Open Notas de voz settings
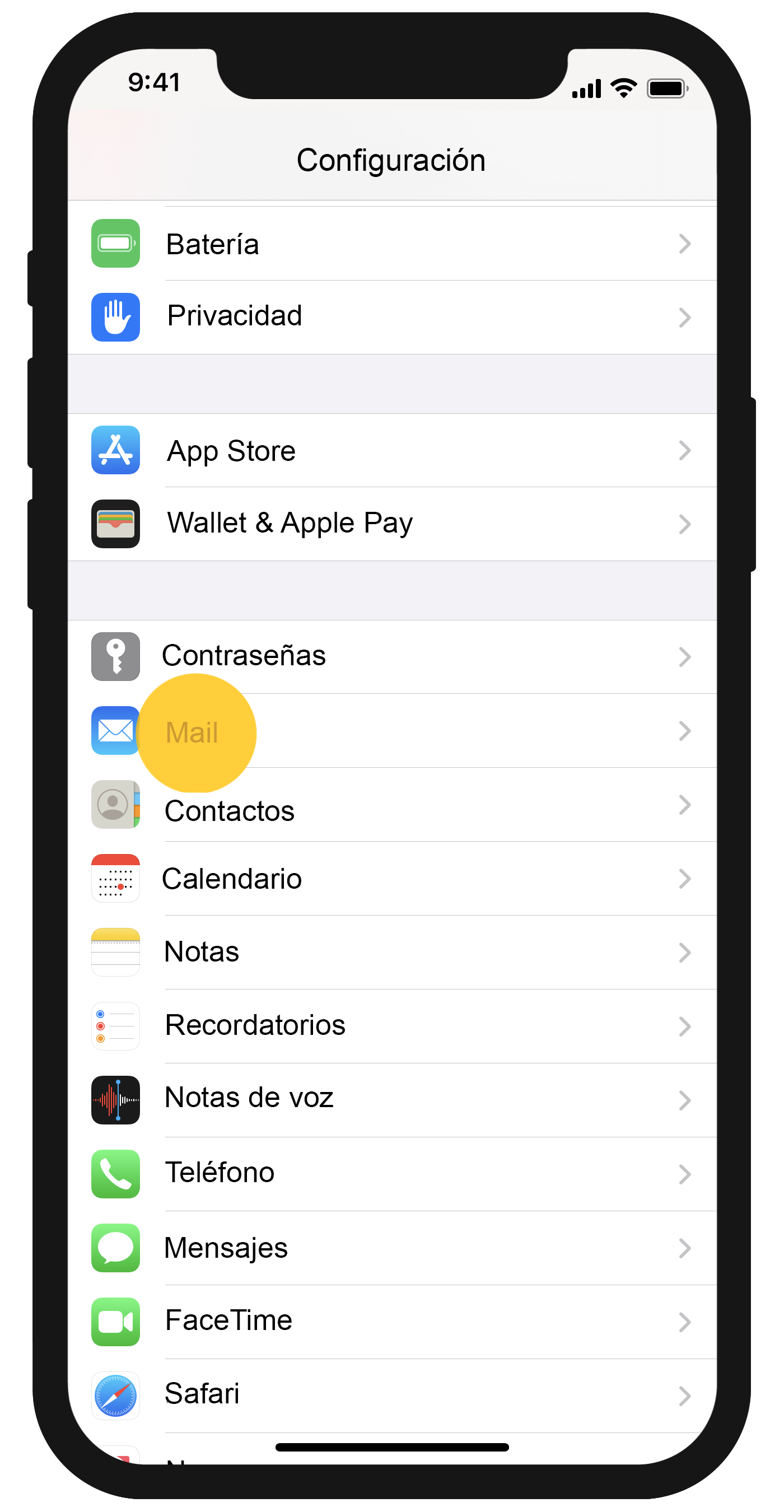This screenshot has height=1512, width=784. [x=391, y=1099]
